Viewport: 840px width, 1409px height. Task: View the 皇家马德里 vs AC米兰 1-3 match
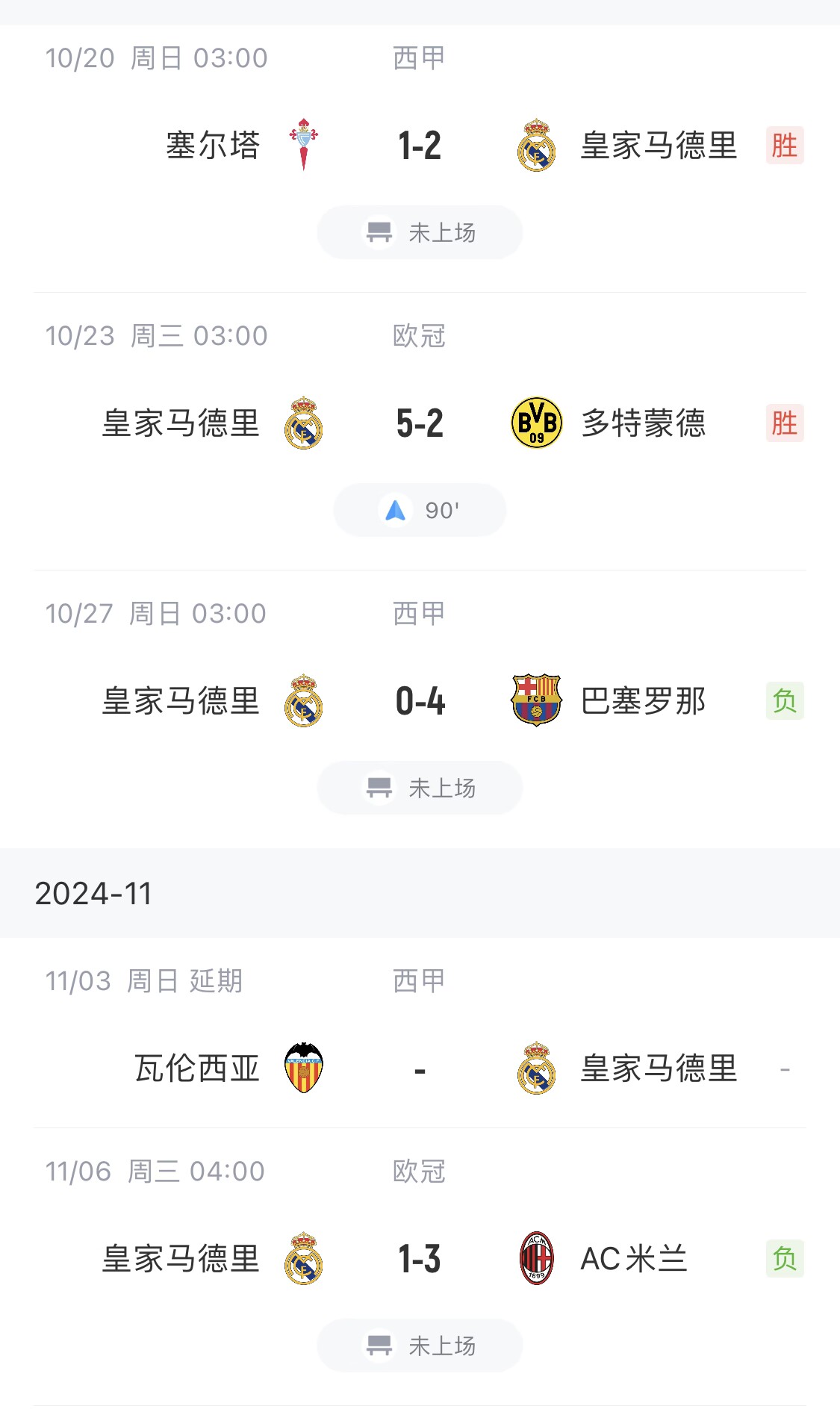point(420,1259)
